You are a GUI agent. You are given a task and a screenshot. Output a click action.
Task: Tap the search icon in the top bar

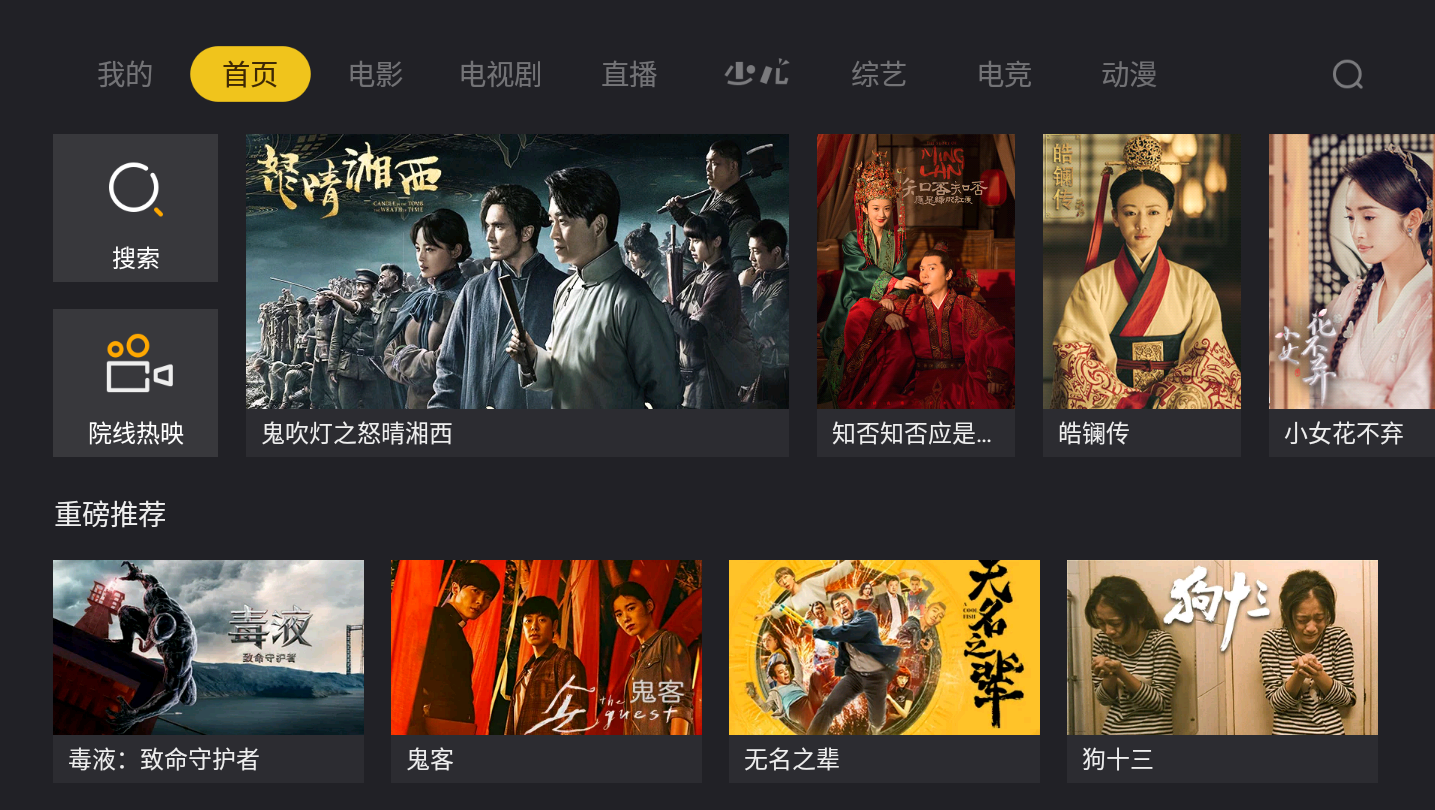[1348, 74]
